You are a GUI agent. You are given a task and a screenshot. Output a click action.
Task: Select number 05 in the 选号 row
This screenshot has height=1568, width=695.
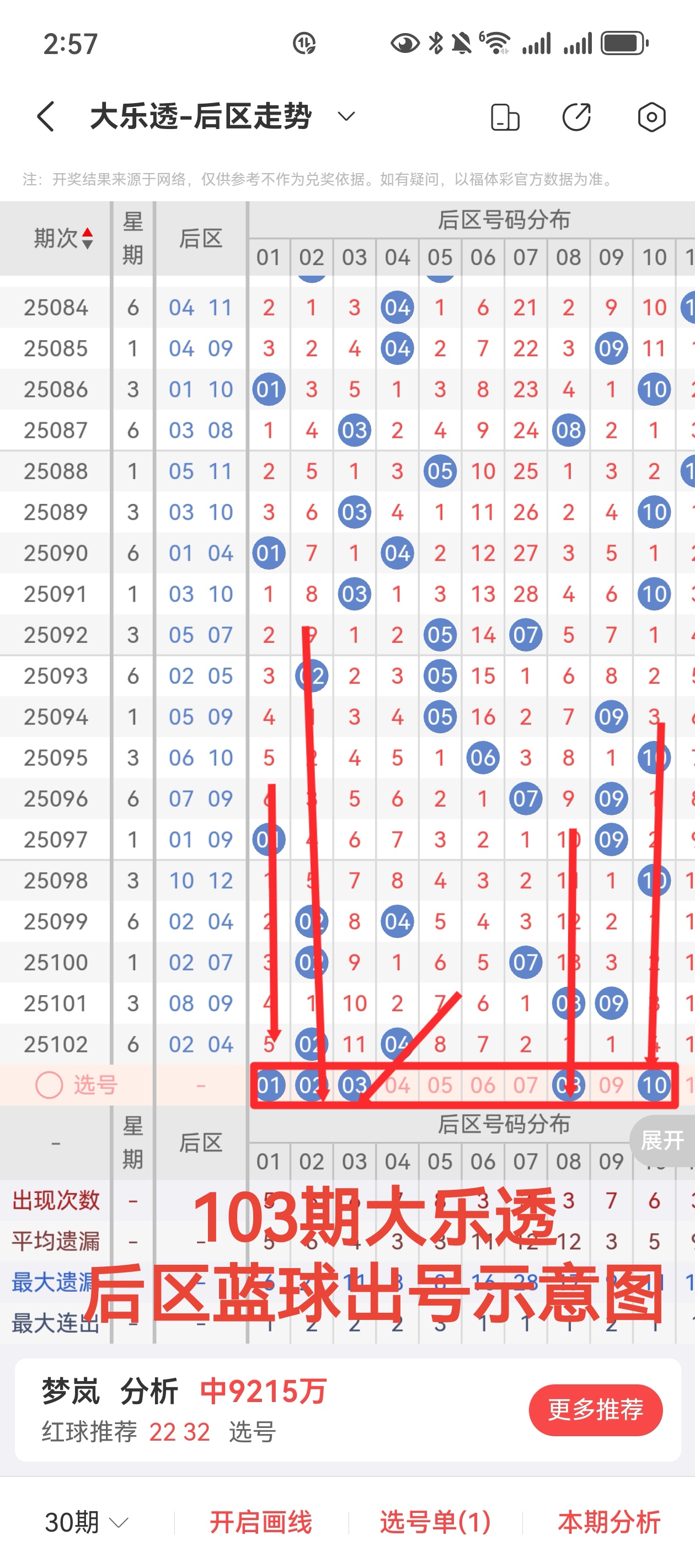pyautogui.click(x=440, y=1084)
